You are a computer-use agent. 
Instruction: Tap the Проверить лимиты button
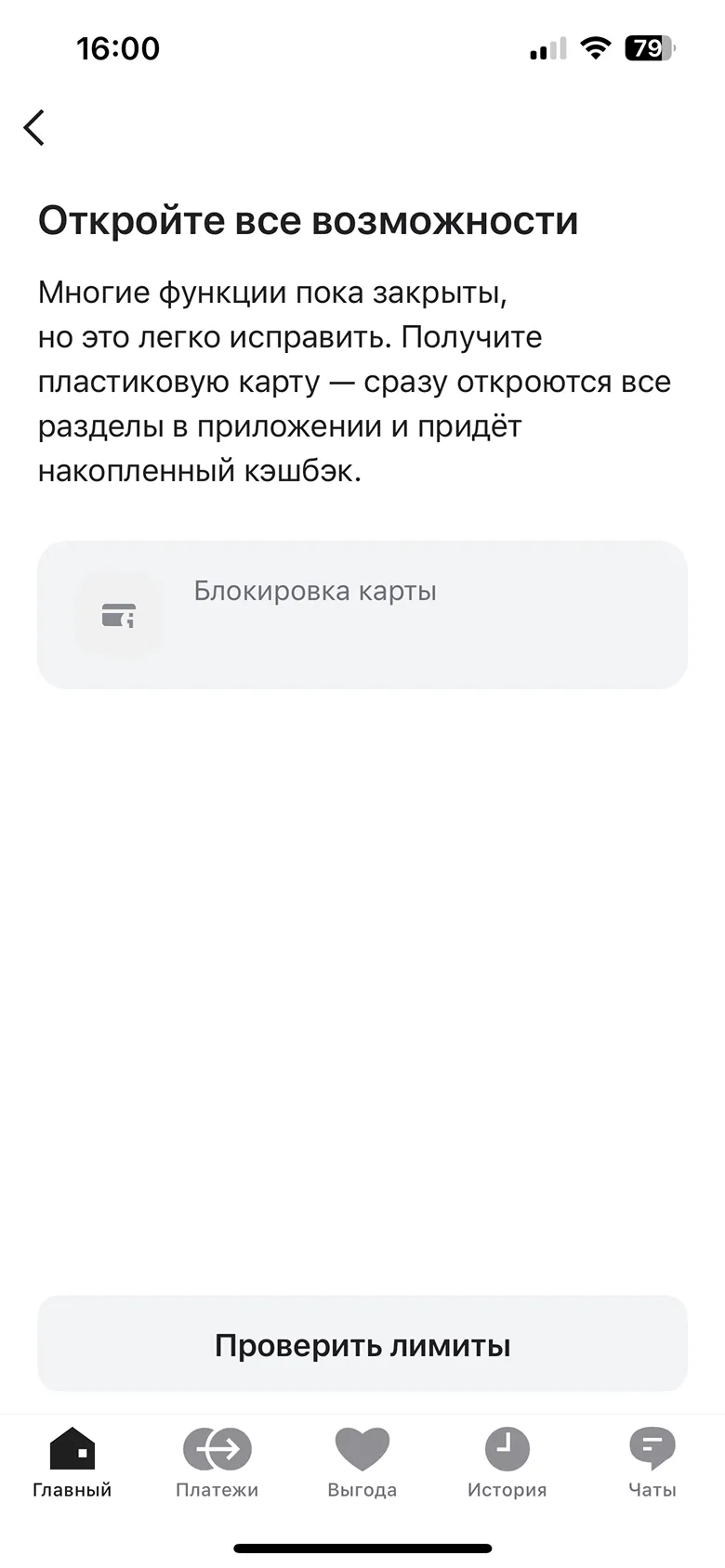(362, 1344)
